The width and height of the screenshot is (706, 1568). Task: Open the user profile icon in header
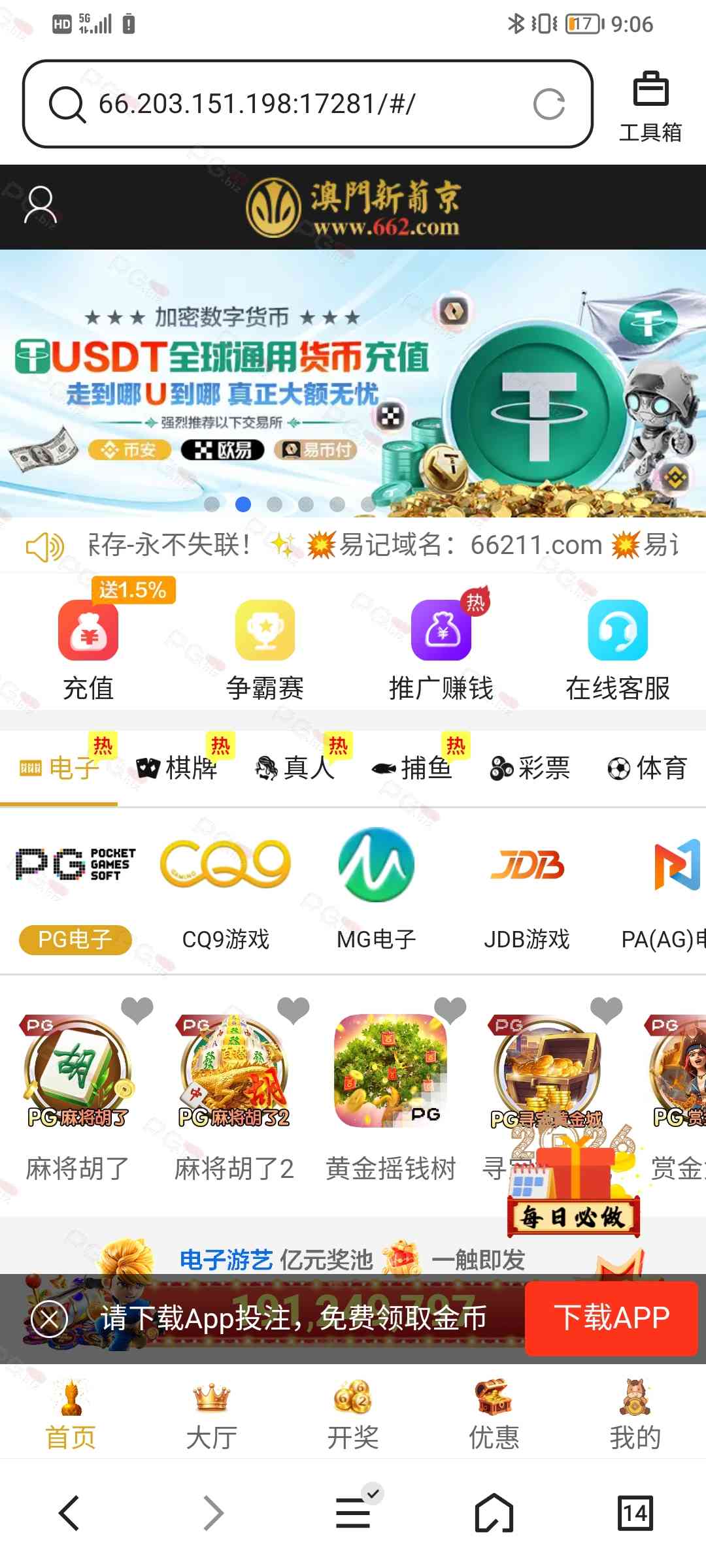41,205
